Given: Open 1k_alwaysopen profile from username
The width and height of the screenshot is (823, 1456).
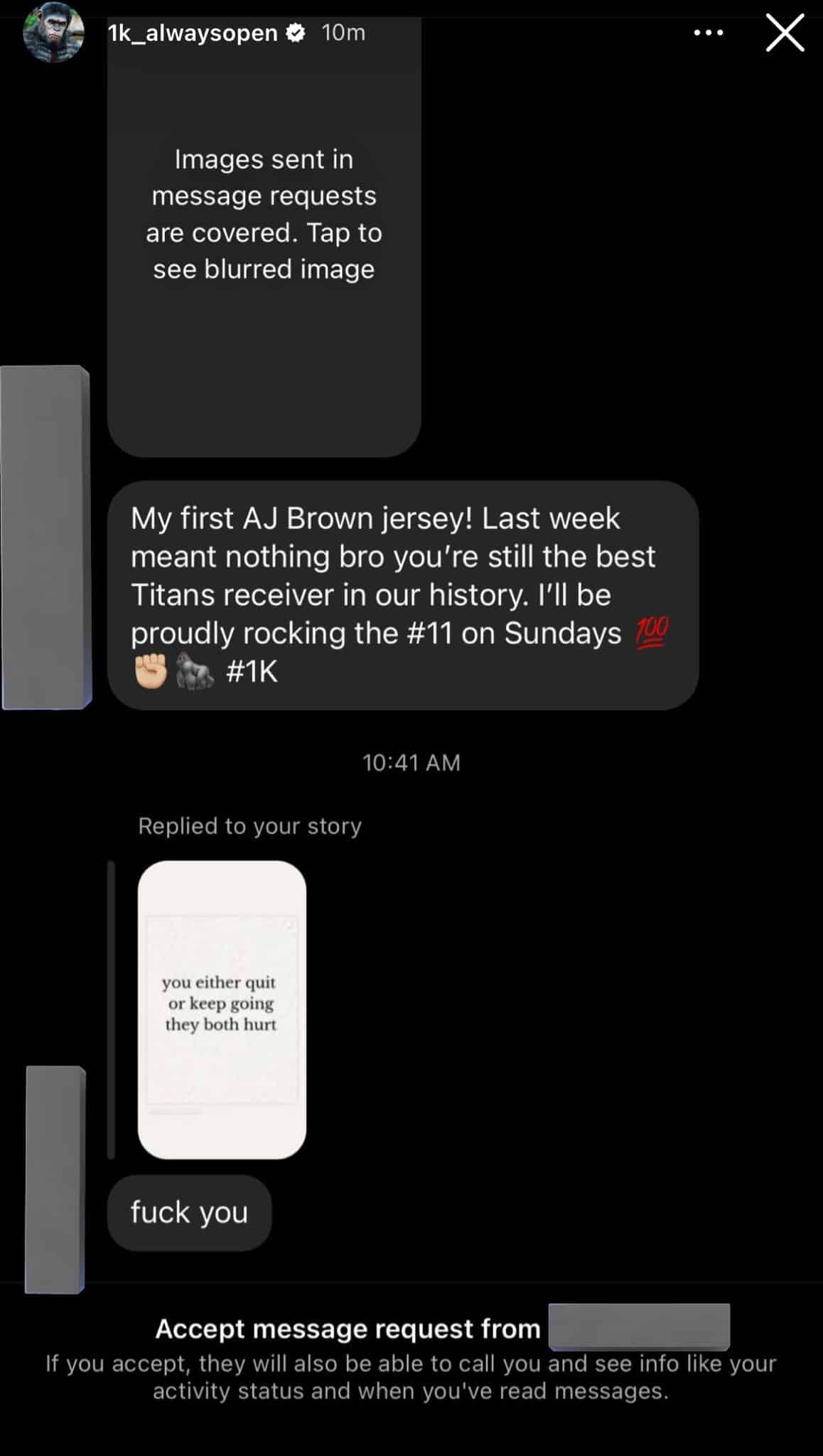Looking at the screenshot, I should pyautogui.click(x=193, y=33).
